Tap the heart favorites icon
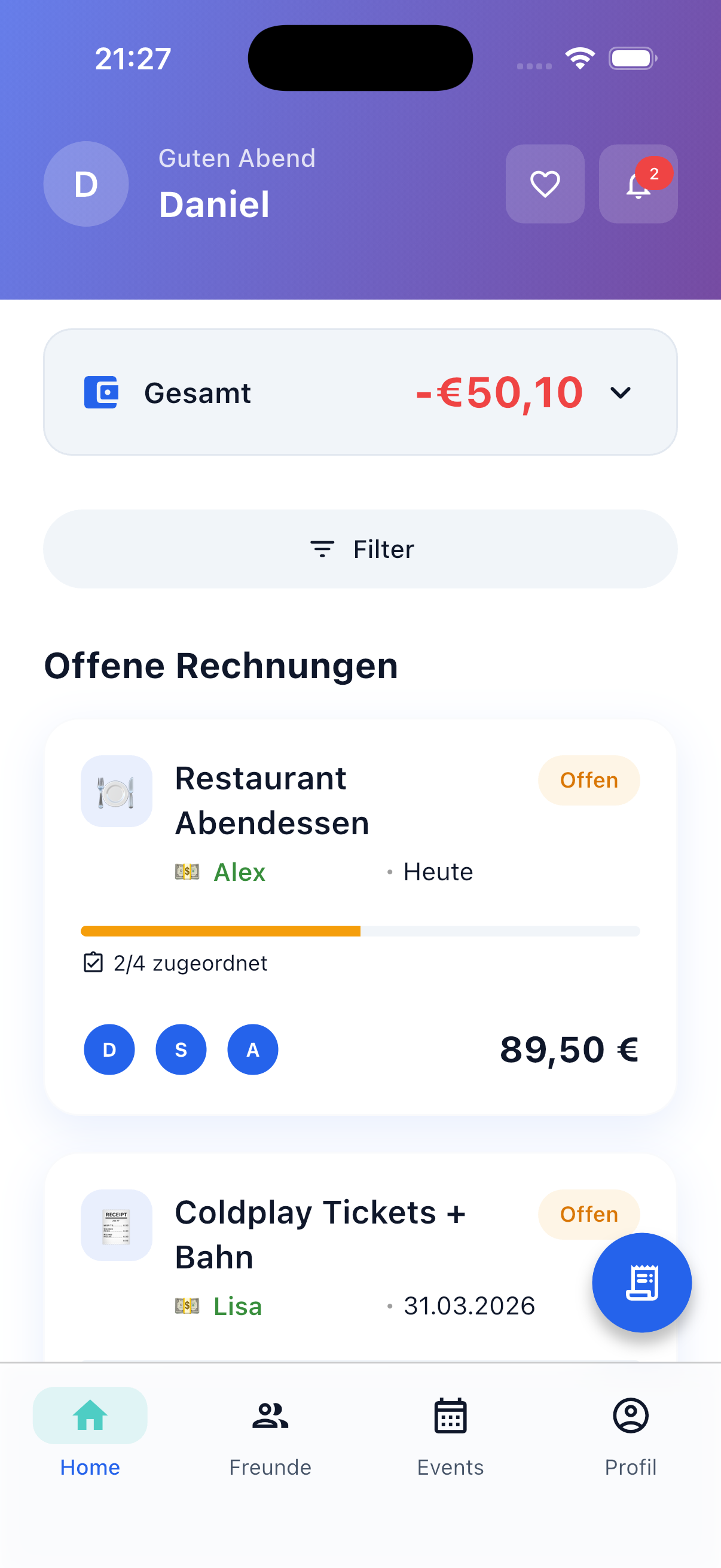Screen dimensions: 721x1568 click(545, 184)
